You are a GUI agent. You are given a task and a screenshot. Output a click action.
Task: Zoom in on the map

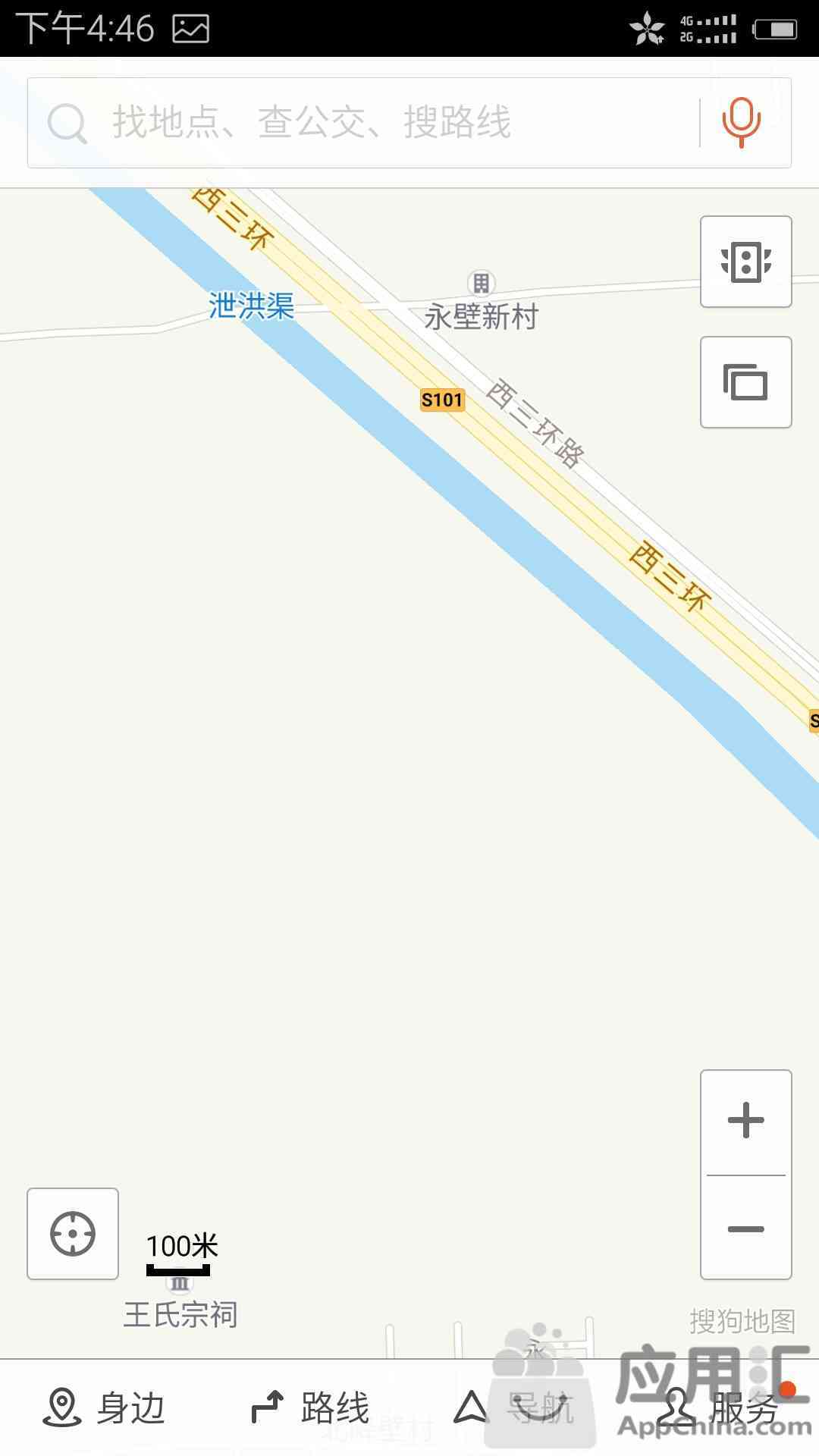coord(746,1122)
